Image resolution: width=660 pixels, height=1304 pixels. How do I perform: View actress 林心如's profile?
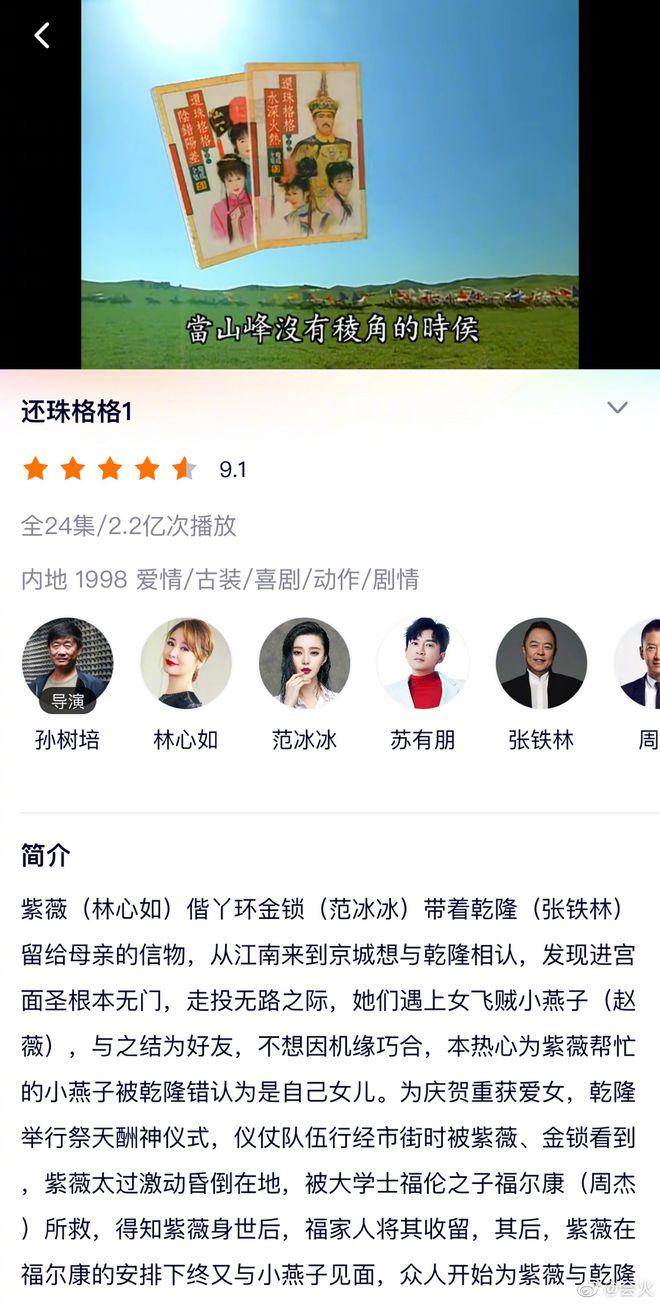[x=186, y=664]
